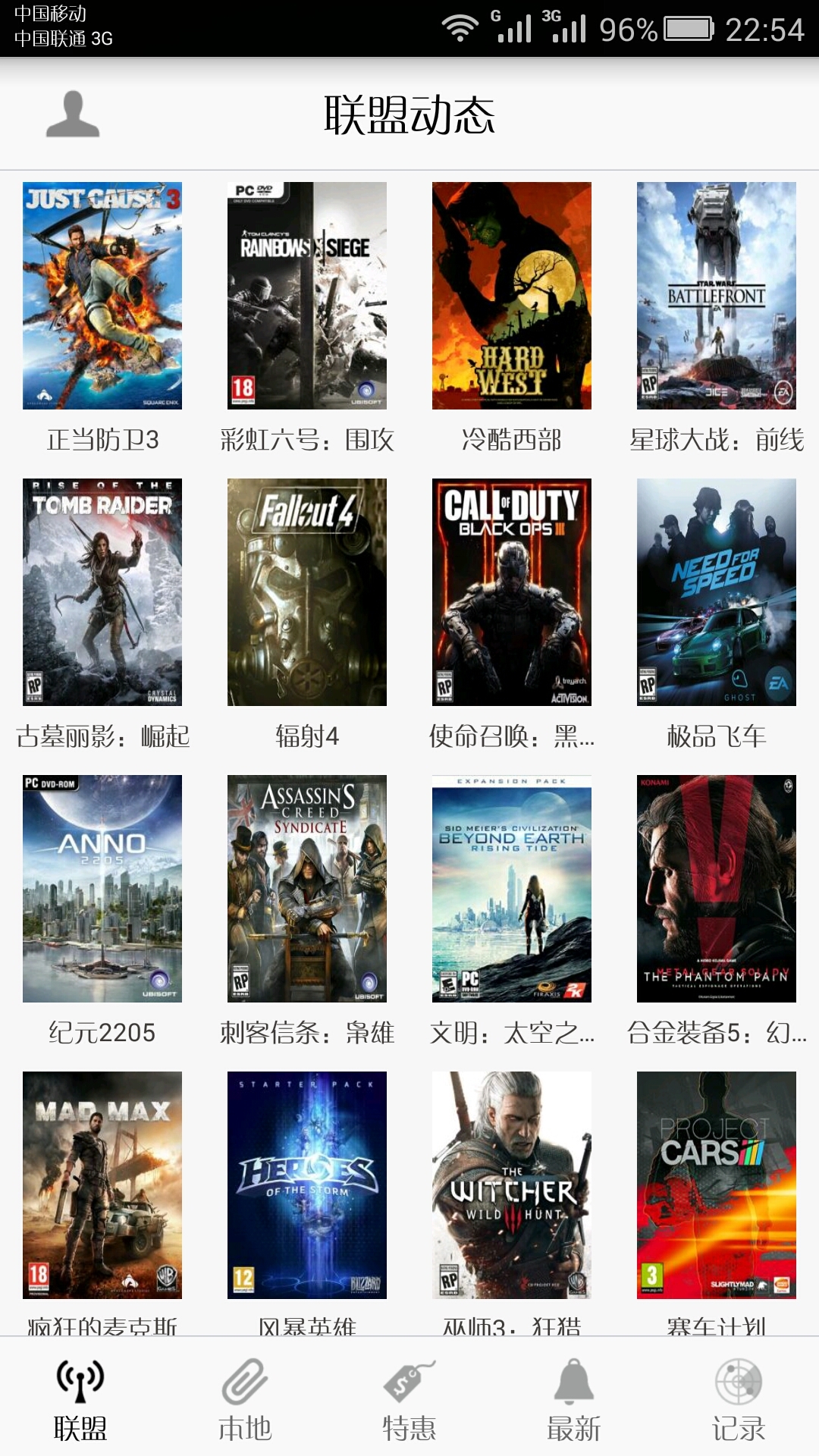Viewport: 819px width, 1456px height.
Task: Switch to the 本地 tab
Action: [245, 1400]
